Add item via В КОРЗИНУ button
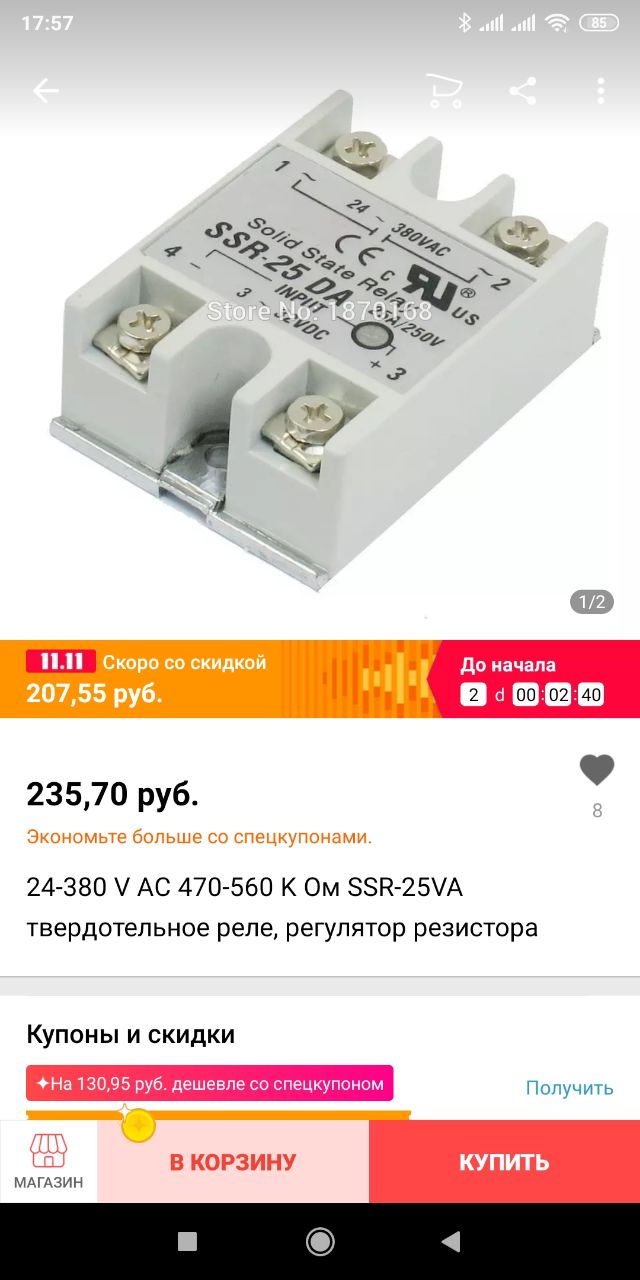The image size is (640, 1280). pyautogui.click(x=233, y=1162)
